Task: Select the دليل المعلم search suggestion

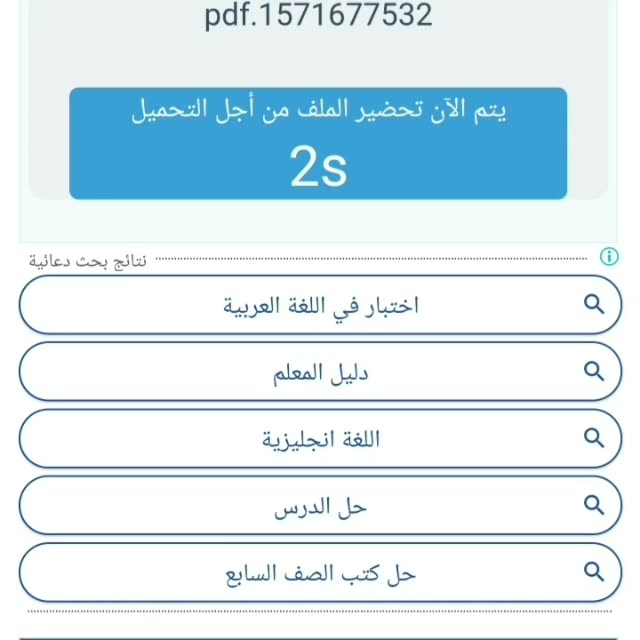Action: click(320, 371)
